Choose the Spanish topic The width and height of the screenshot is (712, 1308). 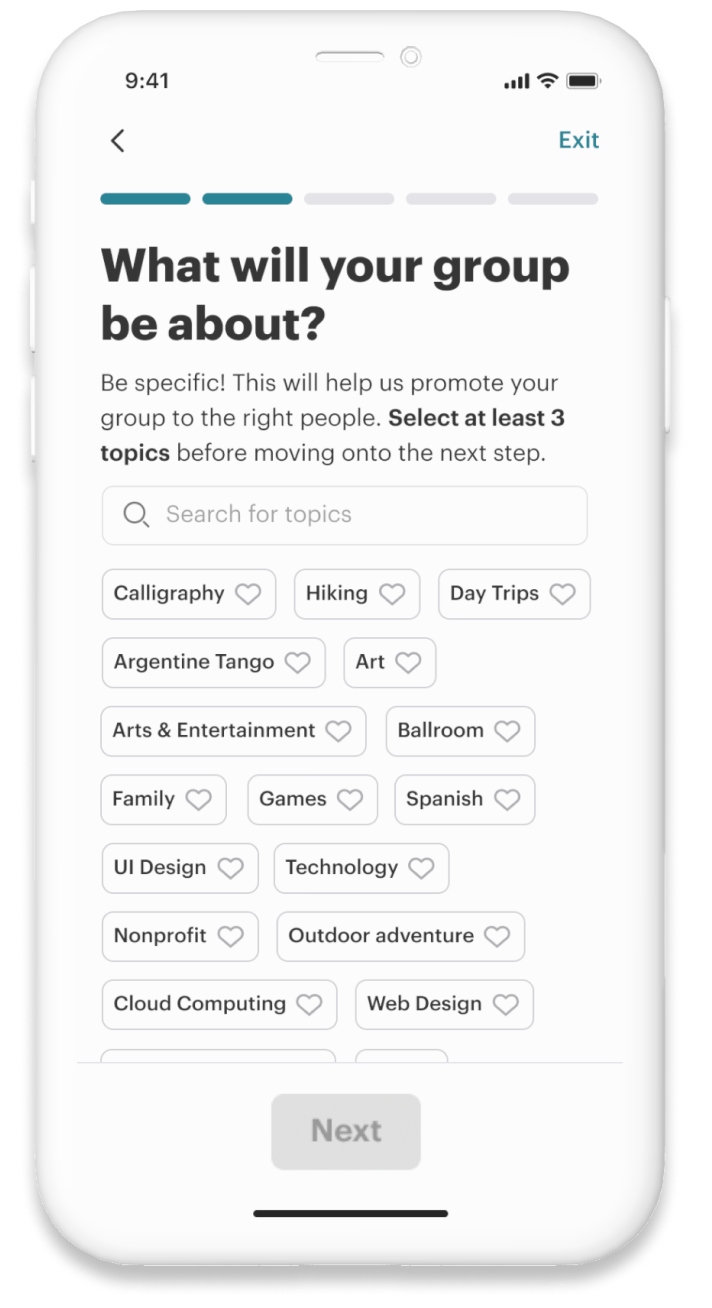pos(464,800)
